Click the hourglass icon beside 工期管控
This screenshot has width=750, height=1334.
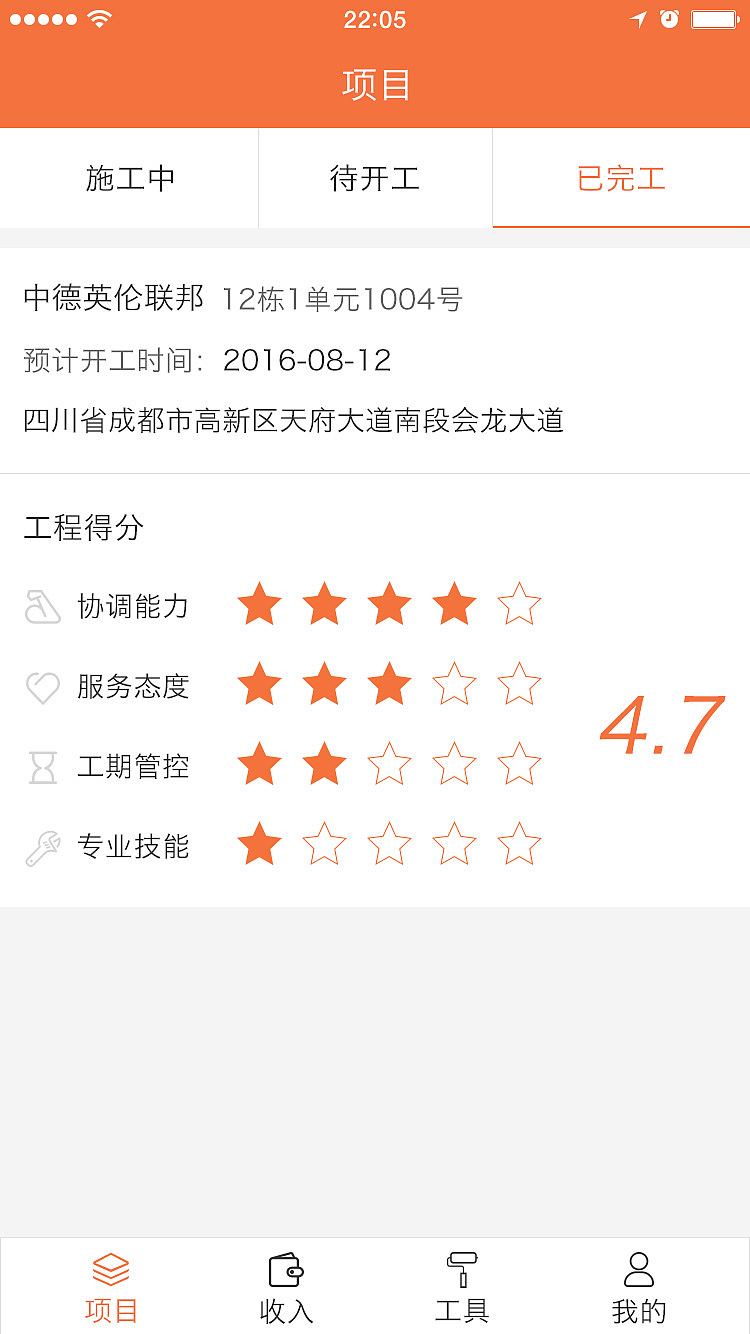(x=41, y=765)
